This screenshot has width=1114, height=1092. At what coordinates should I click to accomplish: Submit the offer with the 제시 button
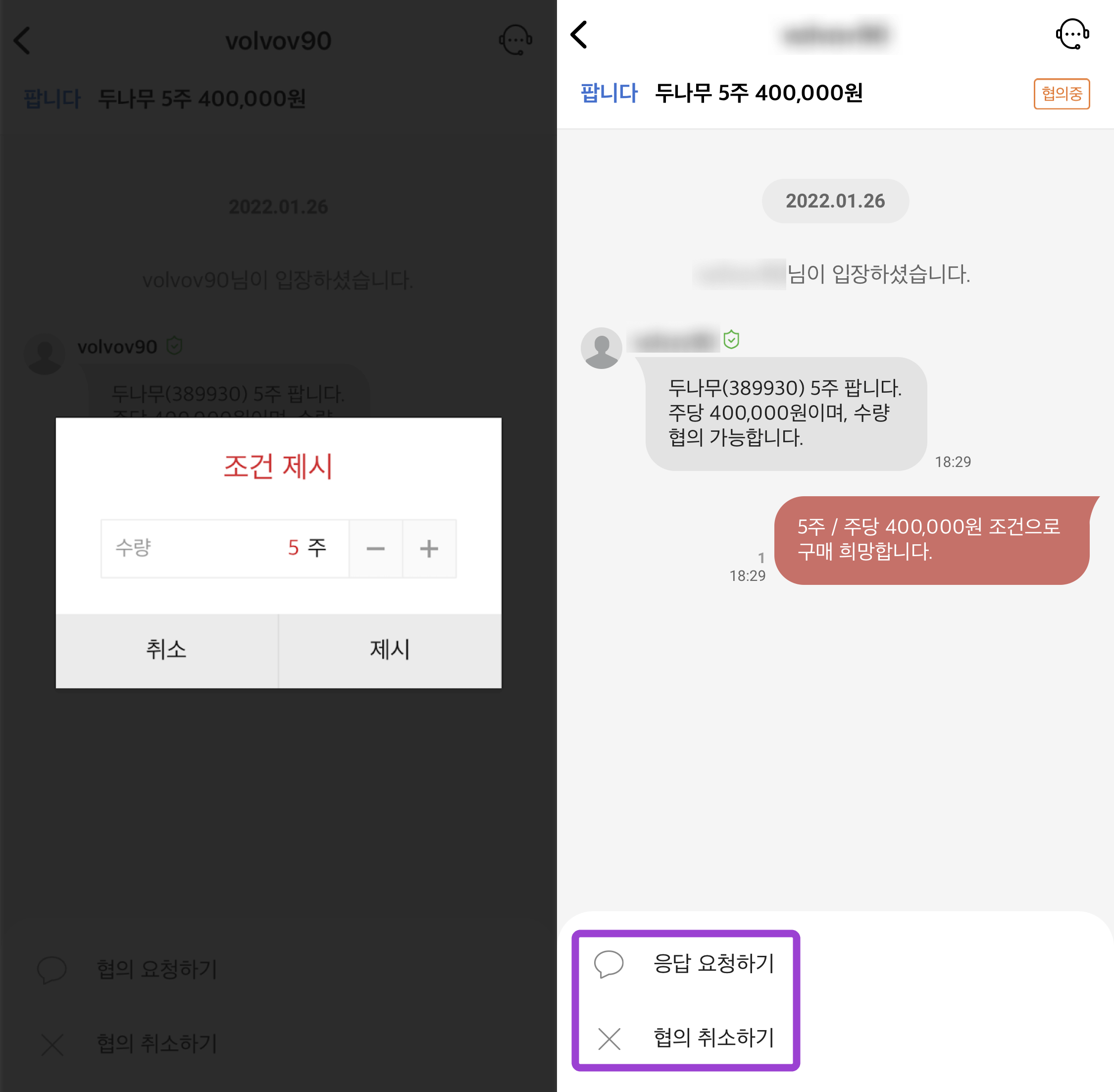(390, 650)
